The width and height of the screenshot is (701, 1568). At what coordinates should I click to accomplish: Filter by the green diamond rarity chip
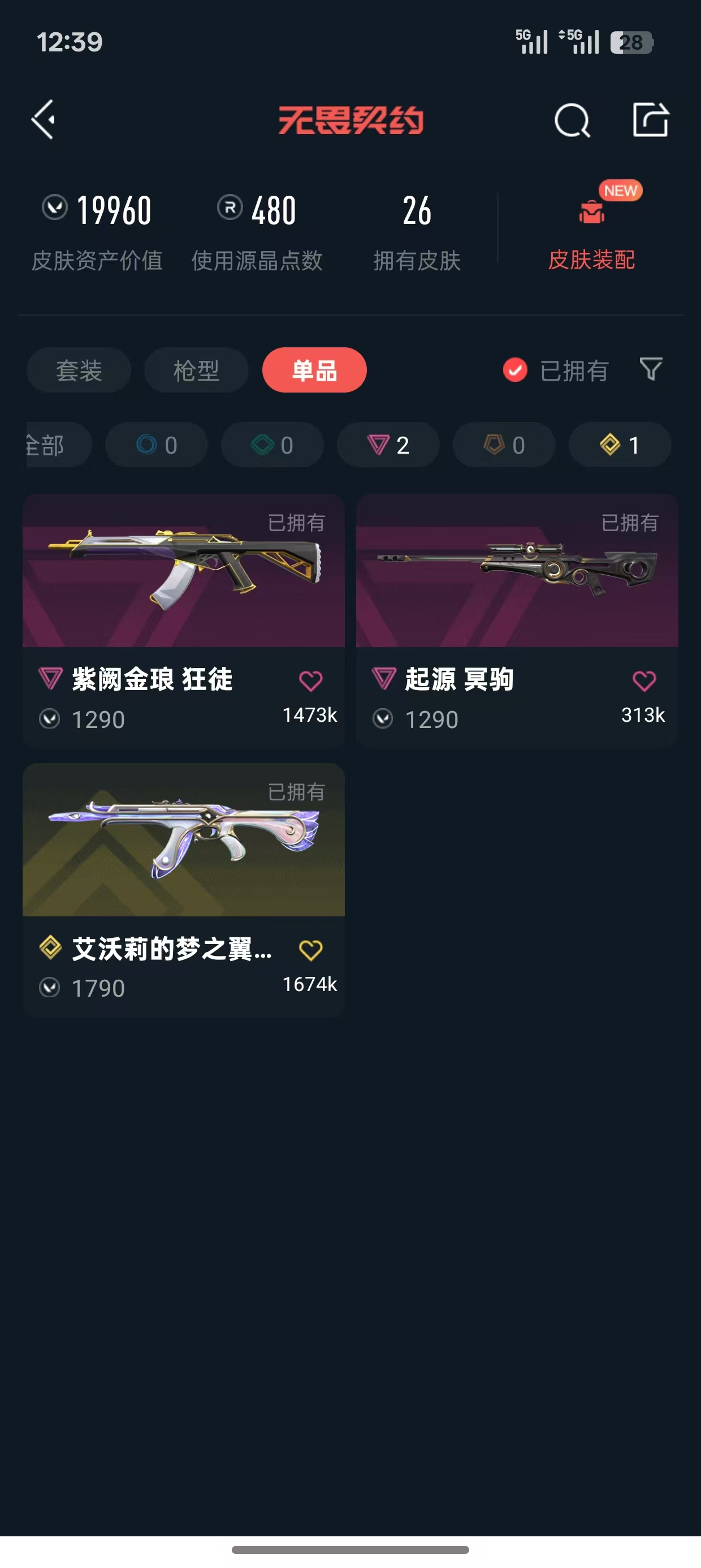pos(272,445)
